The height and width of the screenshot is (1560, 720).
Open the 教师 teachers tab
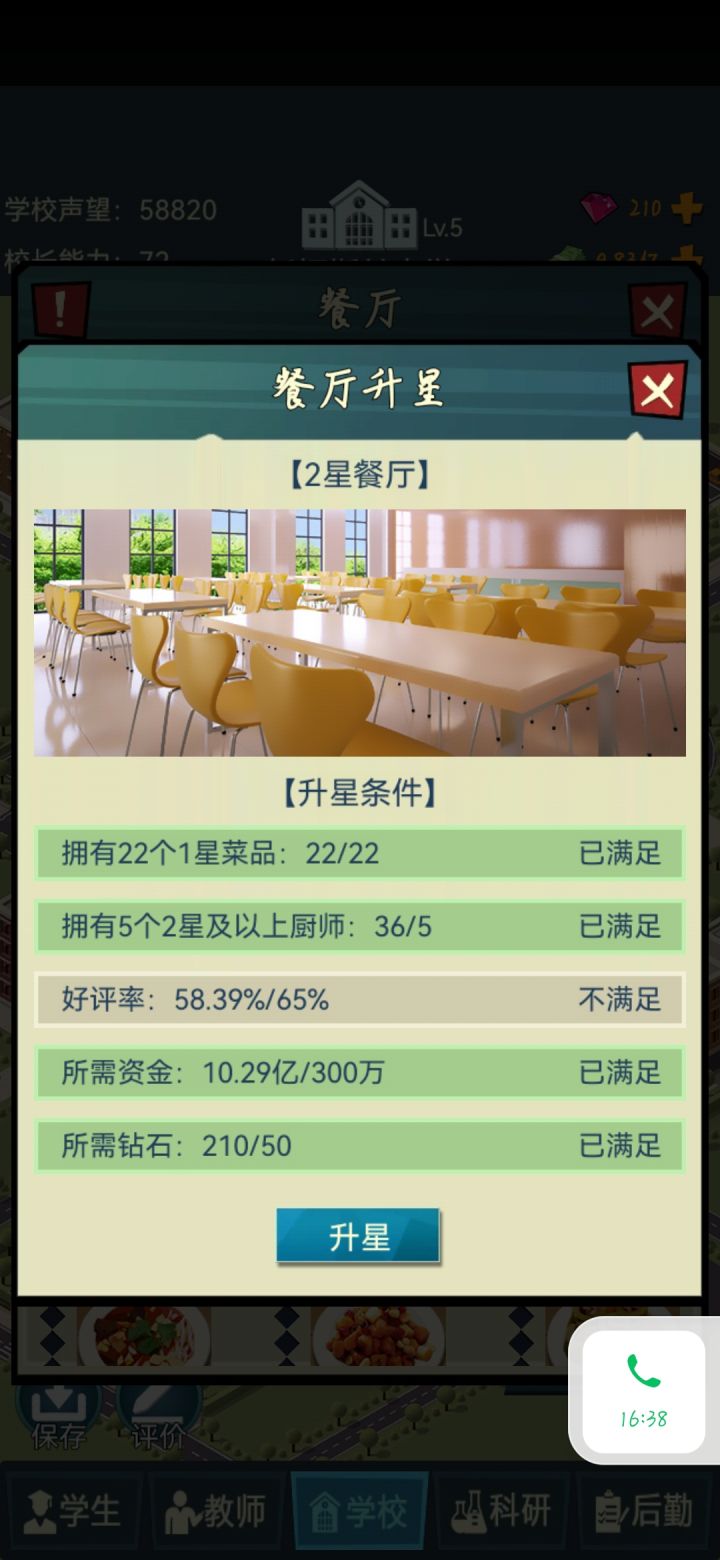tap(216, 1510)
